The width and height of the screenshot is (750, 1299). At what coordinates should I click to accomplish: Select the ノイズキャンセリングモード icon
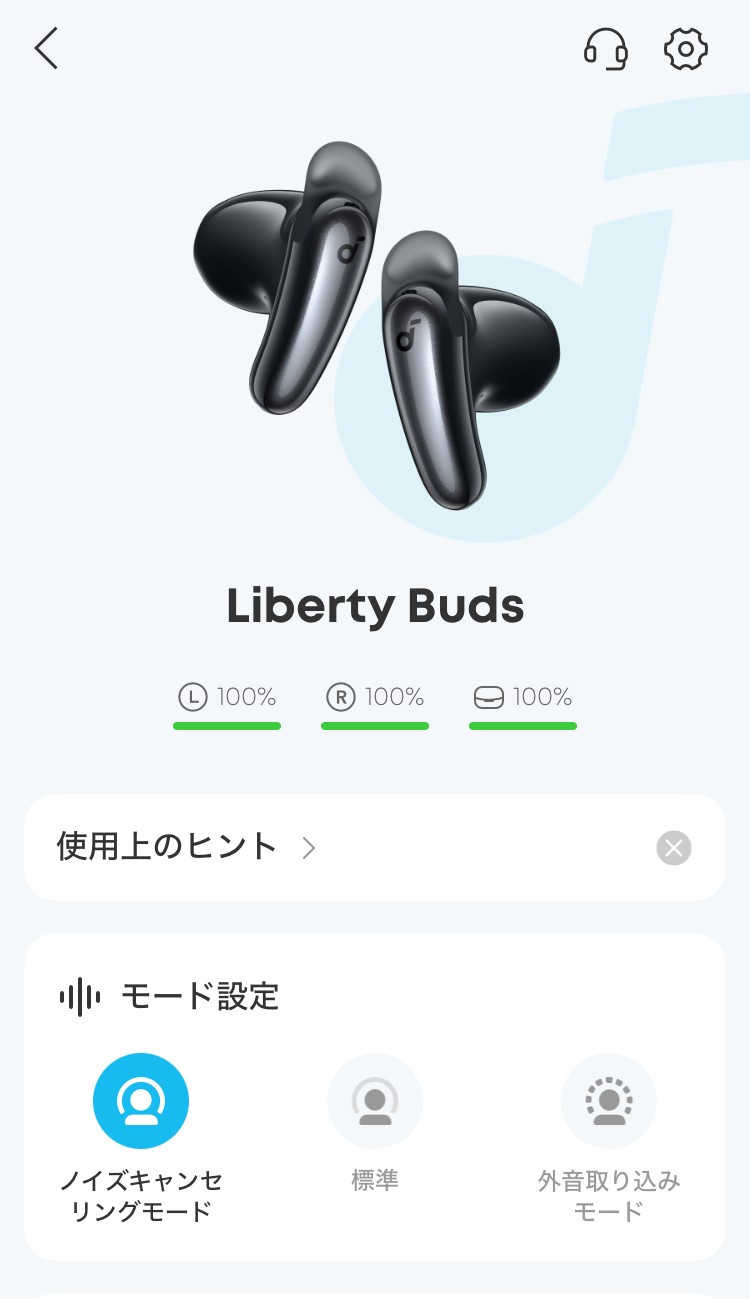point(140,1100)
